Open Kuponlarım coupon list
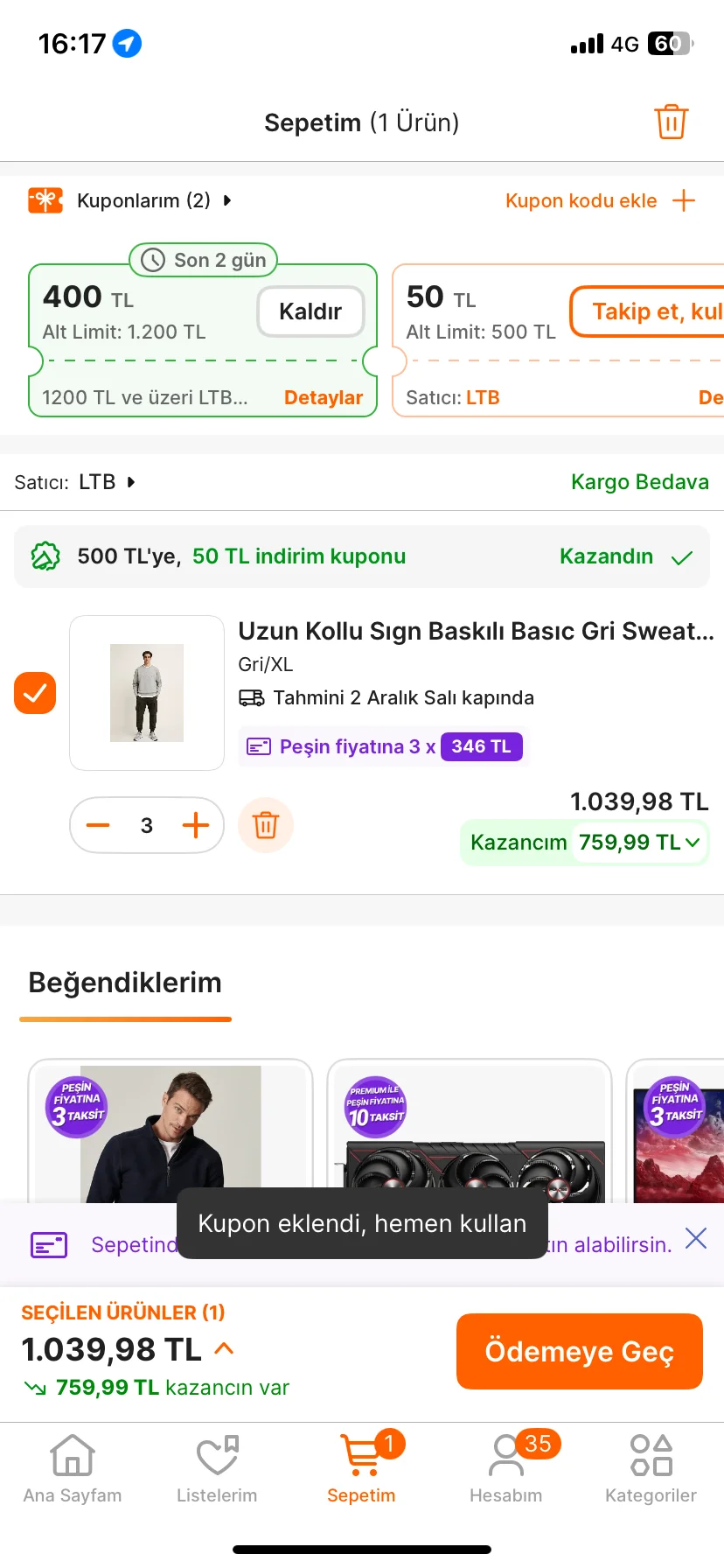This screenshot has width=724, height=1568. [143, 200]
